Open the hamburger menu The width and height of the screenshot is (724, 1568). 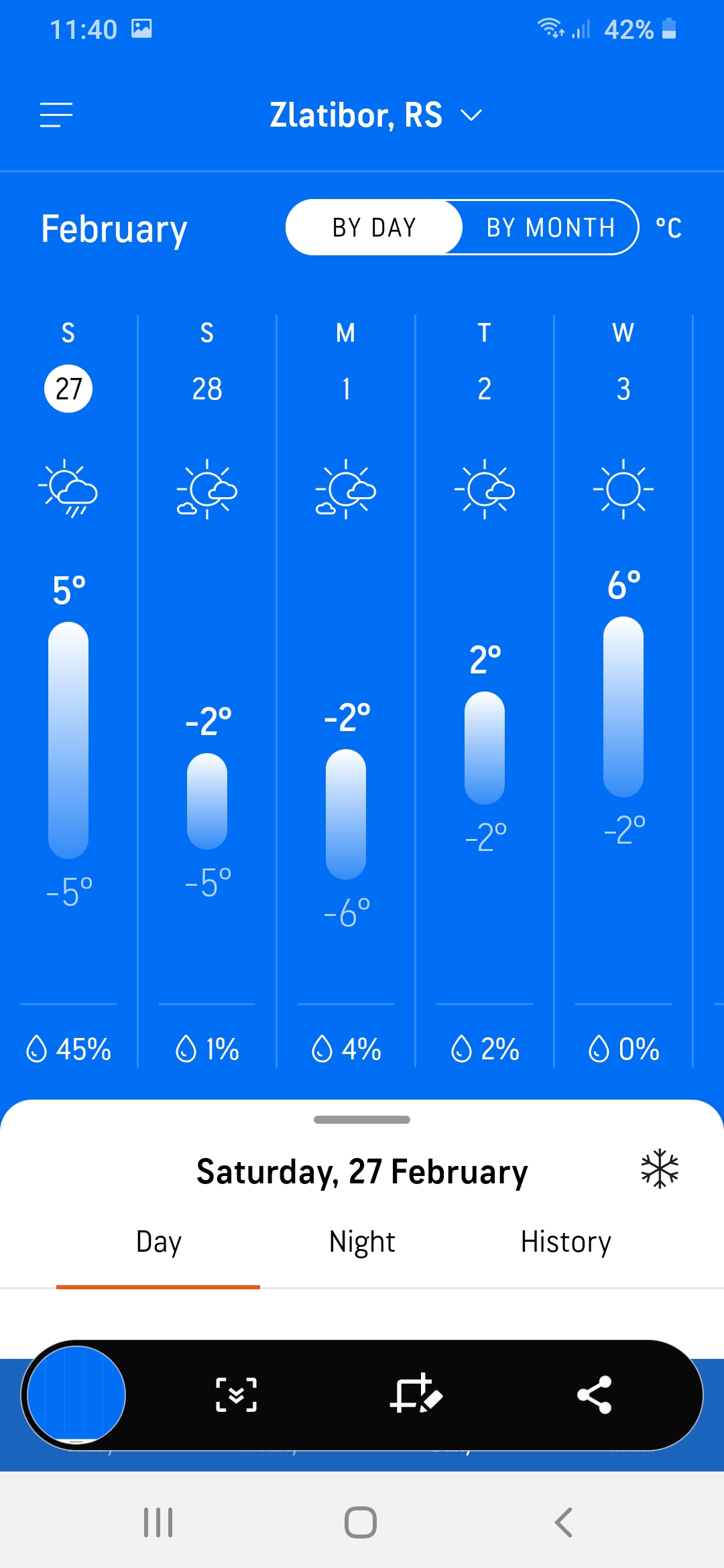coord(57,115)
